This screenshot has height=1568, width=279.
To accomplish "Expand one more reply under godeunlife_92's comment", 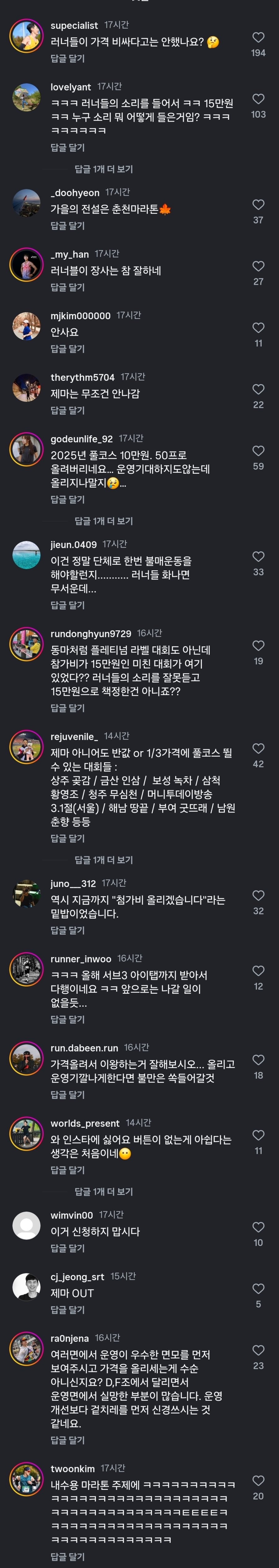I will pos(103,521).
